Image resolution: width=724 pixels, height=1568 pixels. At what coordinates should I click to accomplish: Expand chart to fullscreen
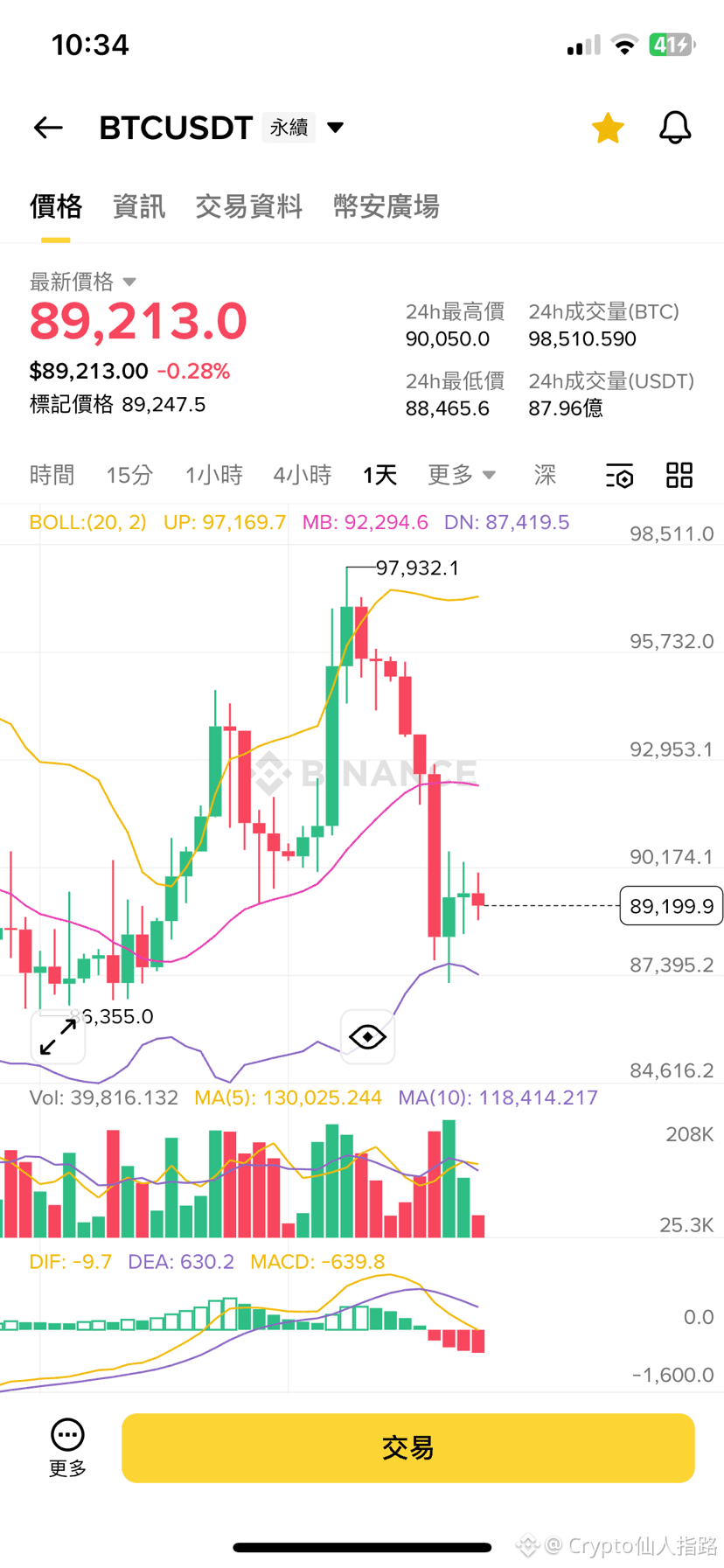58,1037
